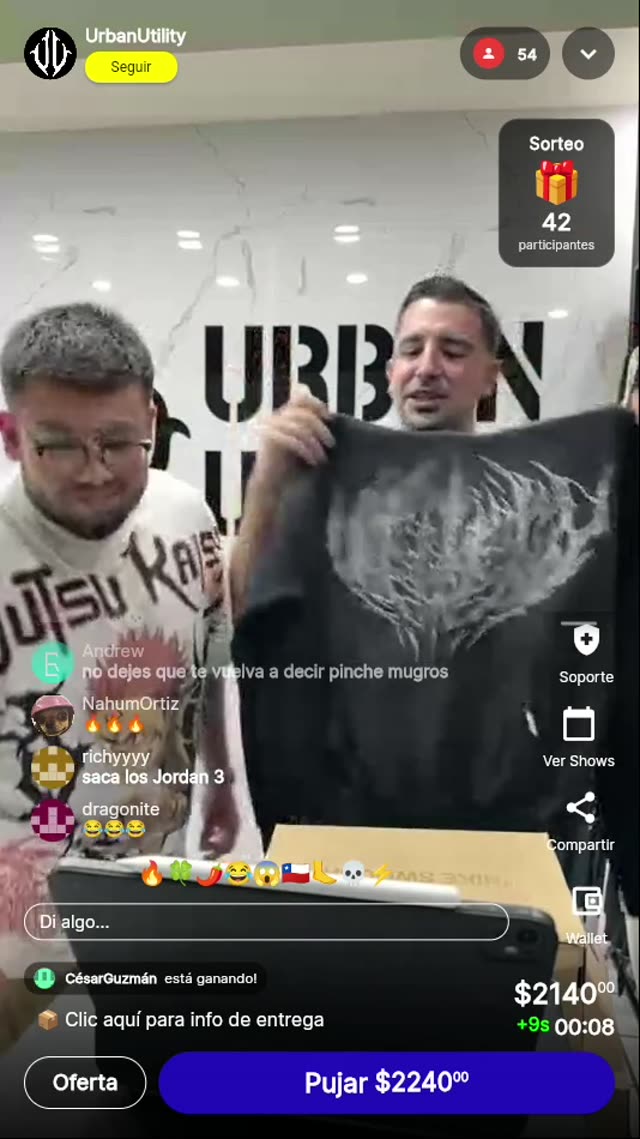Focus the 'Di algo...' chat field
The image size is (640, 1139).
point(266,922)
